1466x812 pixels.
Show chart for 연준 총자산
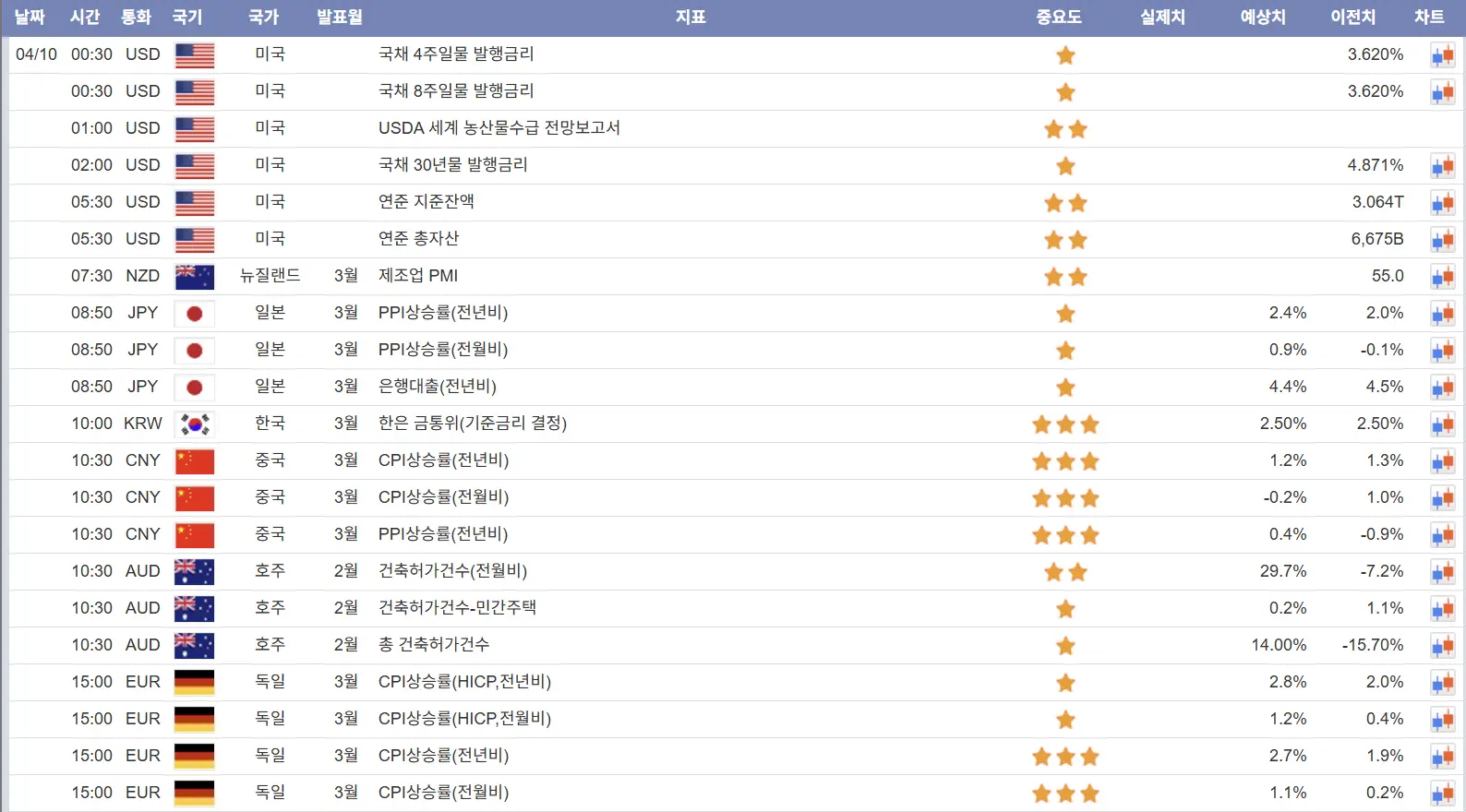[1442, 241]
